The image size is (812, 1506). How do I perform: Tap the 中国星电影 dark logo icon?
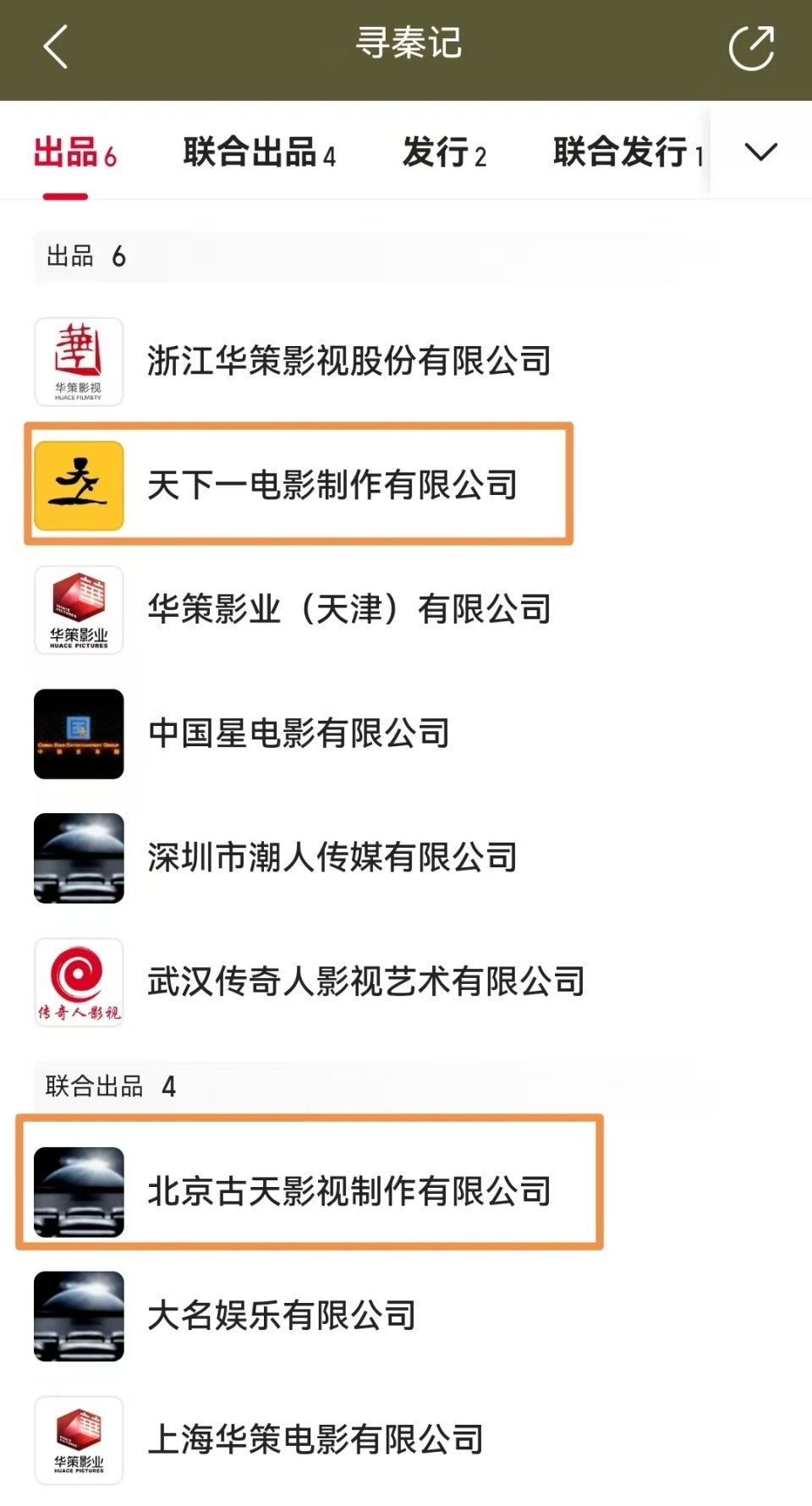(x=78, y=734)
